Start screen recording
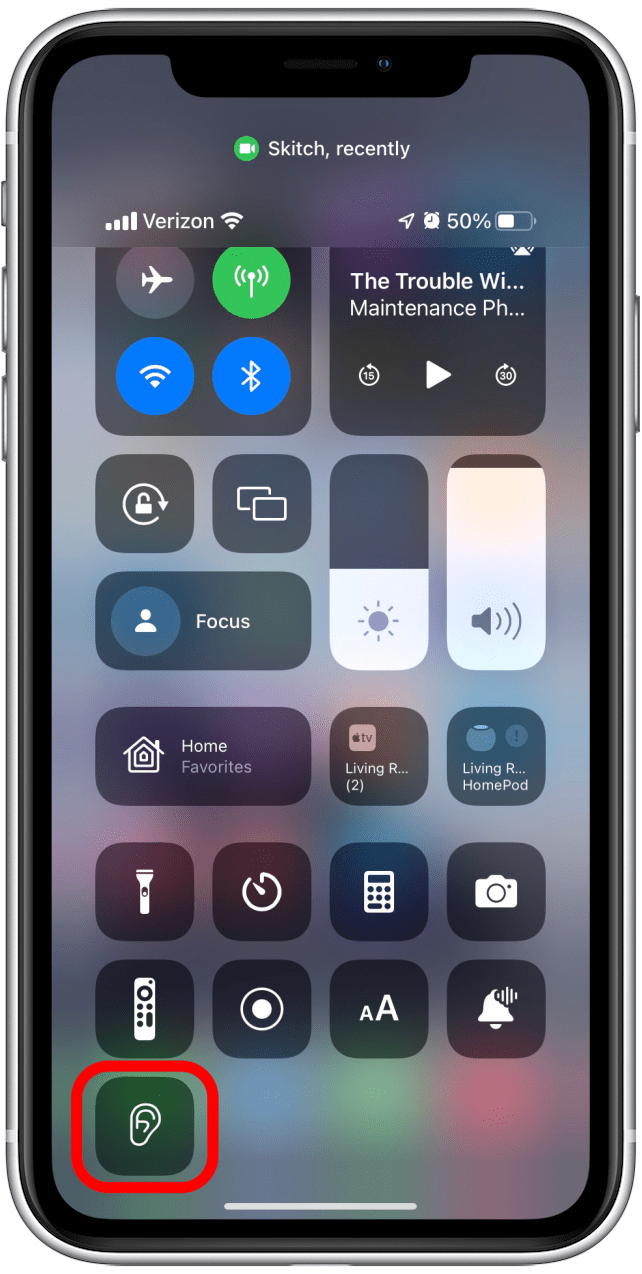The height and width of the screenshot is (1274, 642). click(261, 1009)
